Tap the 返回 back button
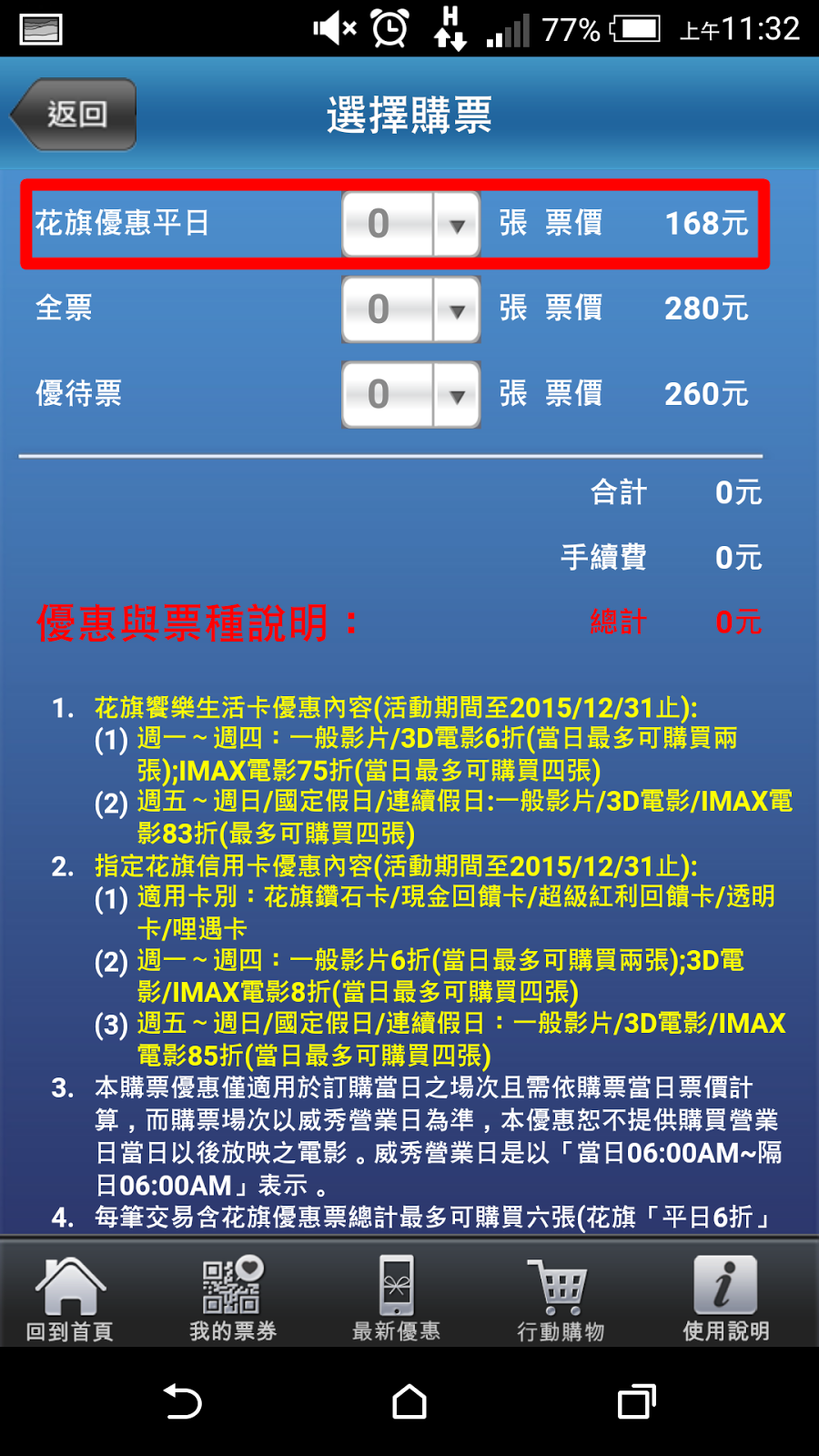Screen dimensions: 819x1456 (x=75, y=115)
